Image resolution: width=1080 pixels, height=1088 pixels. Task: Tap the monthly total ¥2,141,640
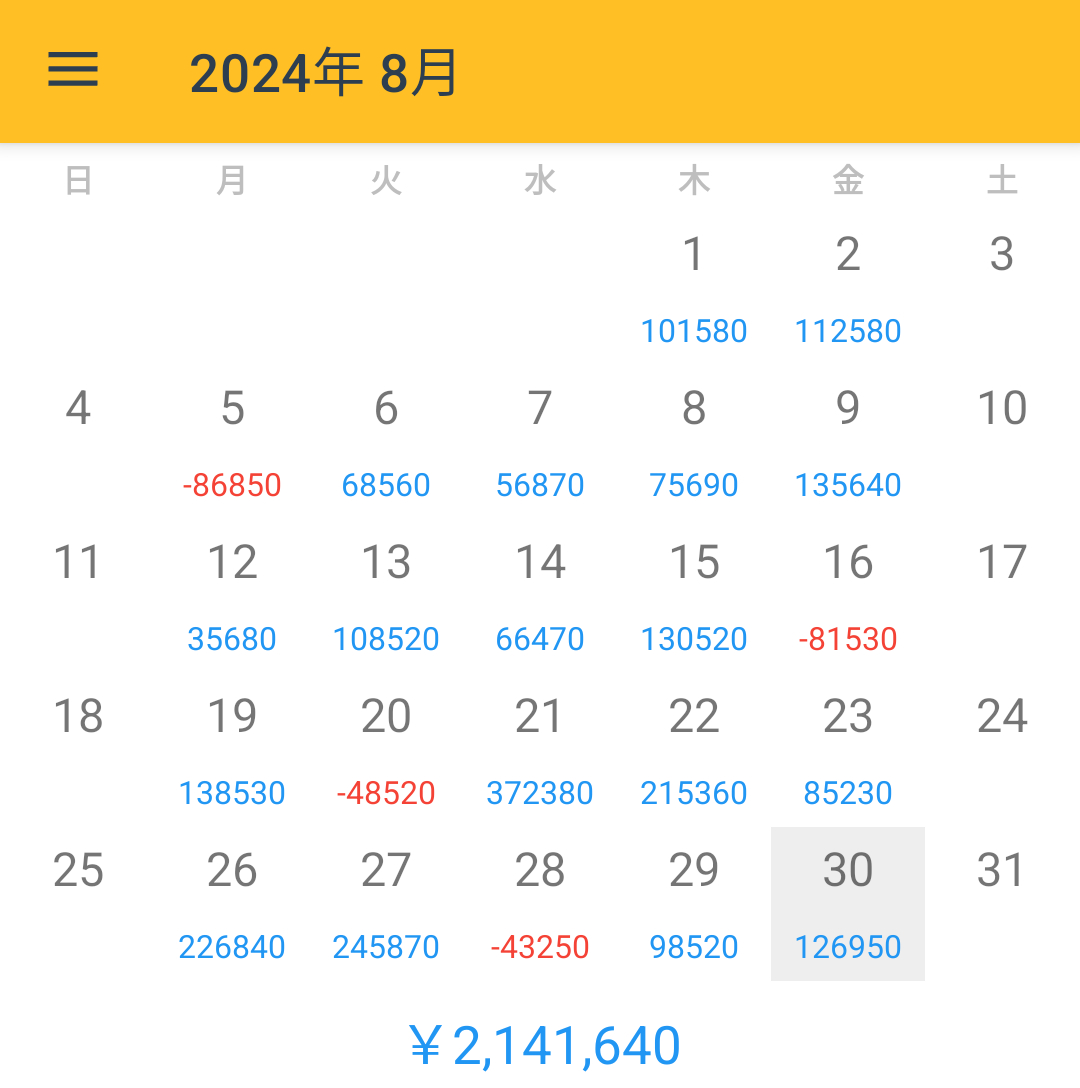[x=540, y=1043]
